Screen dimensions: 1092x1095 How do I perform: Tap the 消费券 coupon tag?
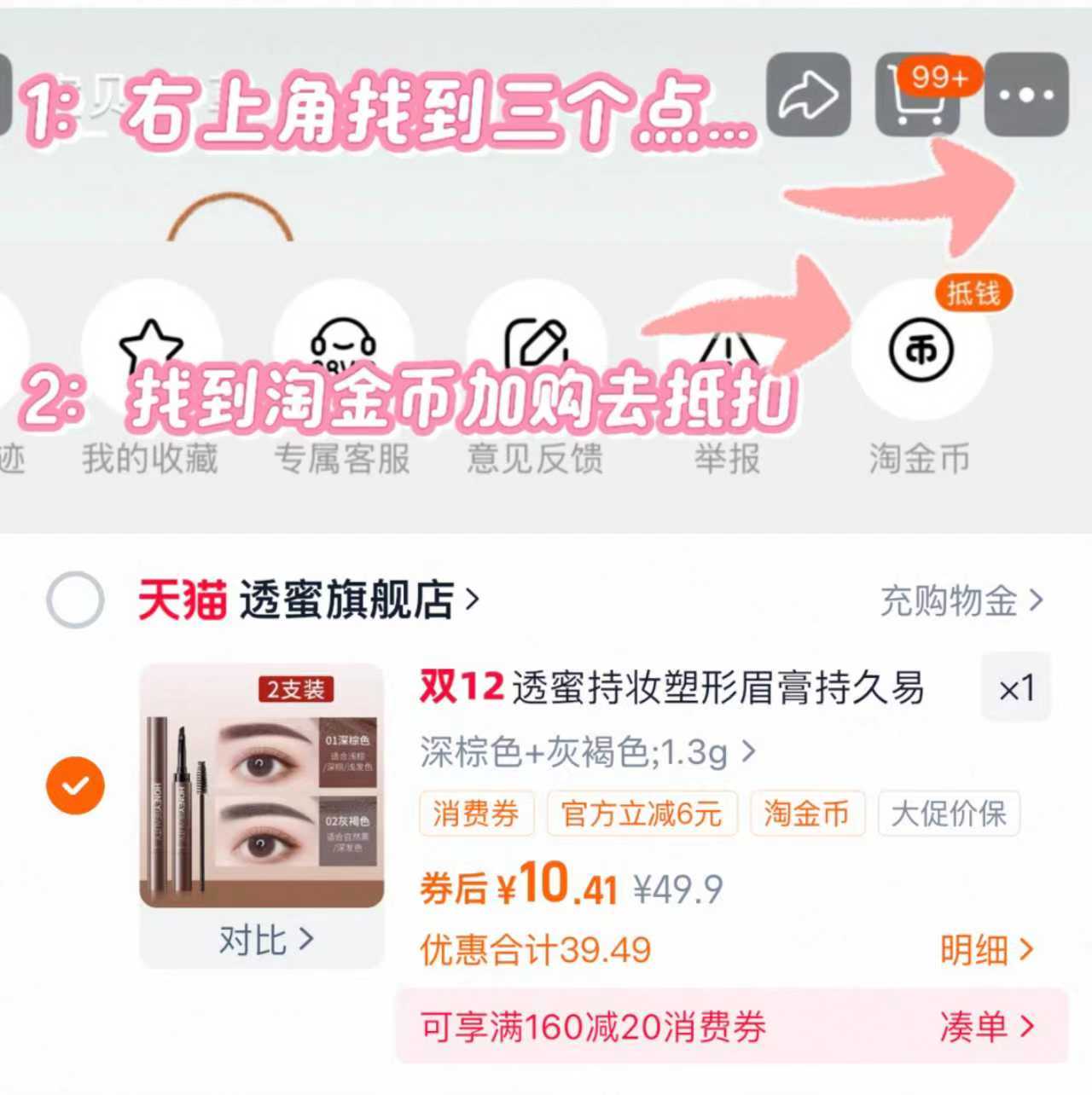pyautogui.click(x=476, y=814)
